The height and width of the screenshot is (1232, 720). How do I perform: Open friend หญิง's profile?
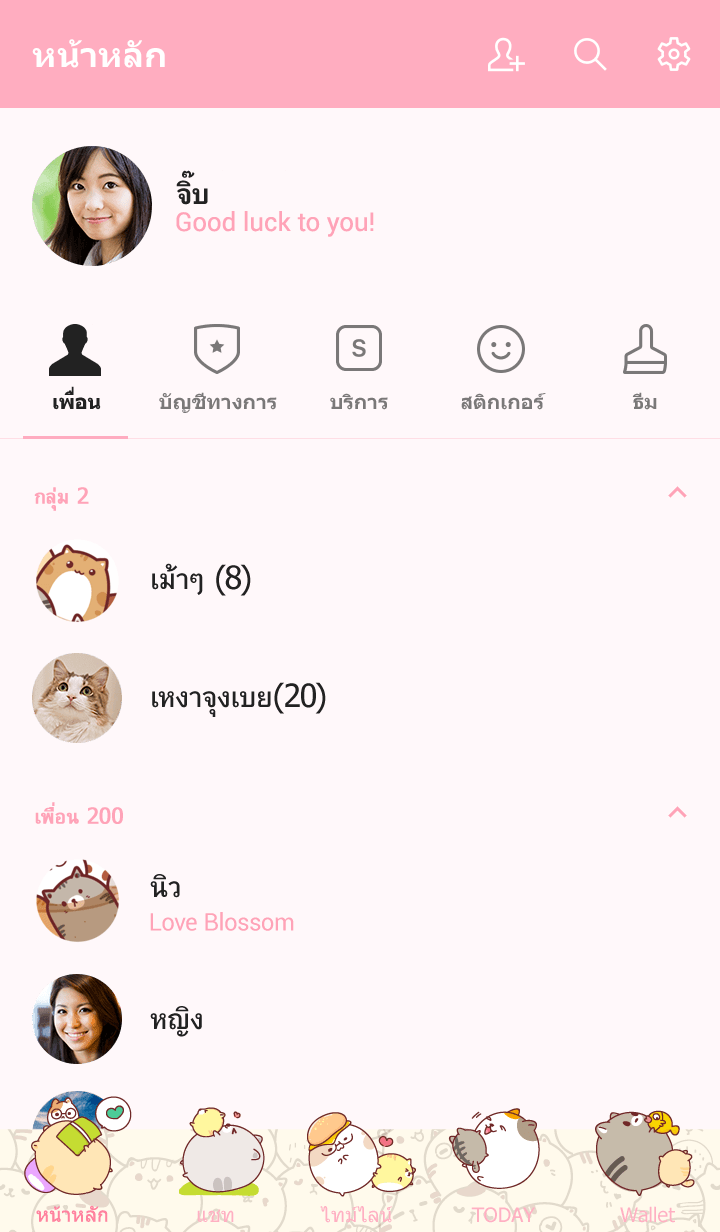click(176, 1019)
